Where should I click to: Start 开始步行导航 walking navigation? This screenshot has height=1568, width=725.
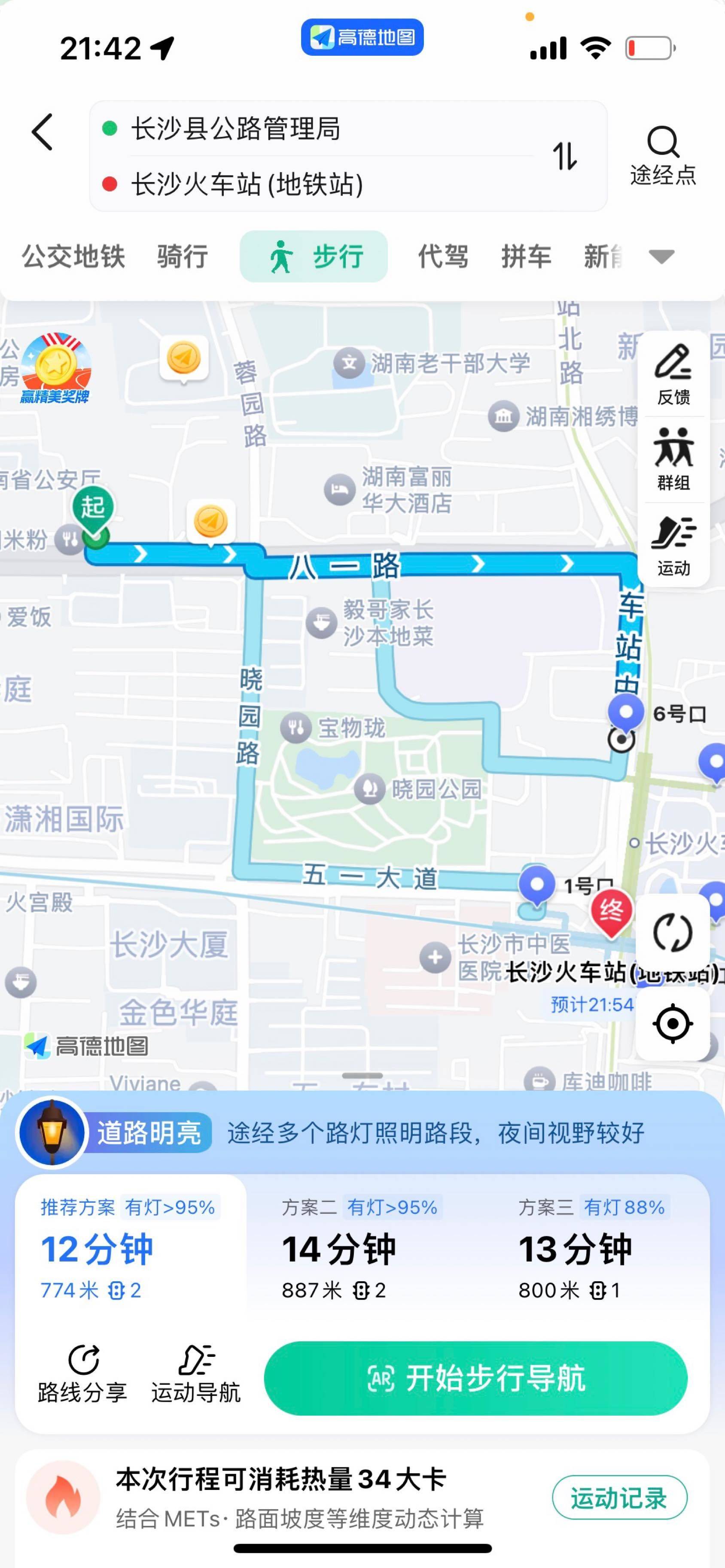[475, 1378]
